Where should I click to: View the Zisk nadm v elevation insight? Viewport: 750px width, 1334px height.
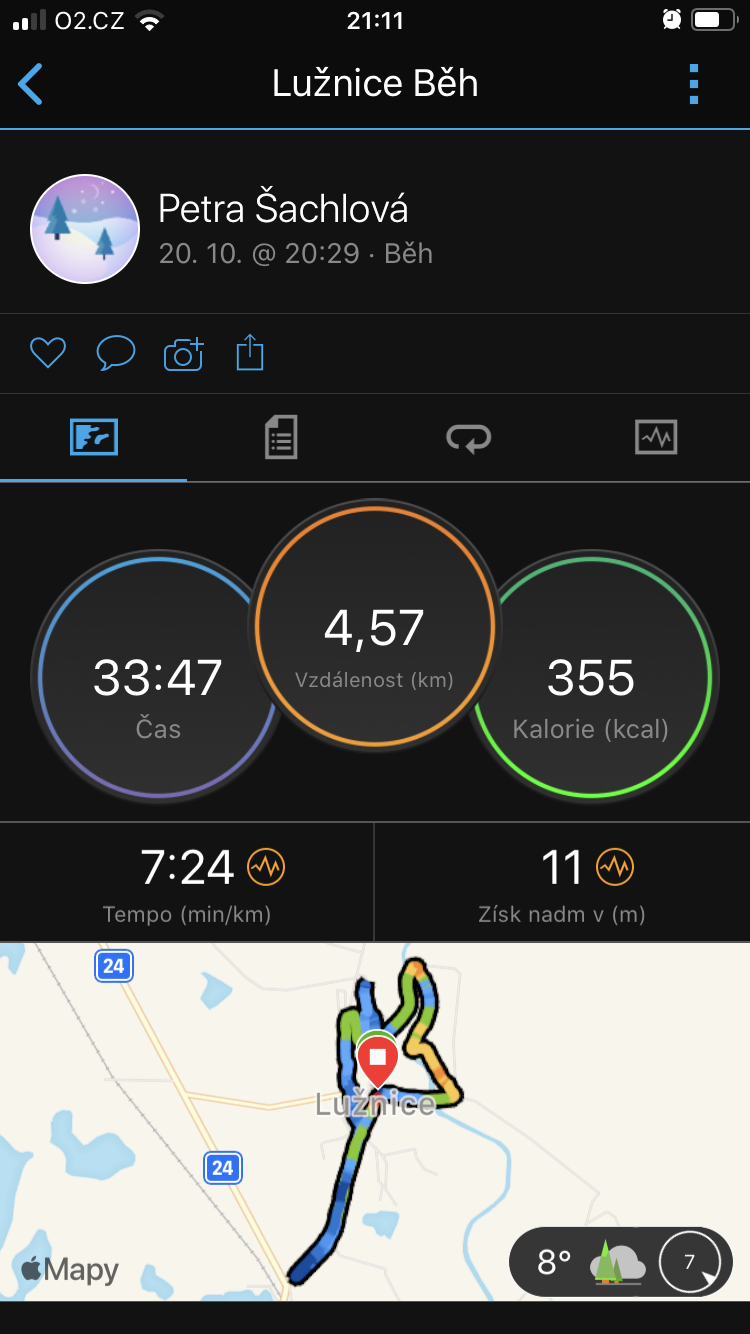coord(562,883)
